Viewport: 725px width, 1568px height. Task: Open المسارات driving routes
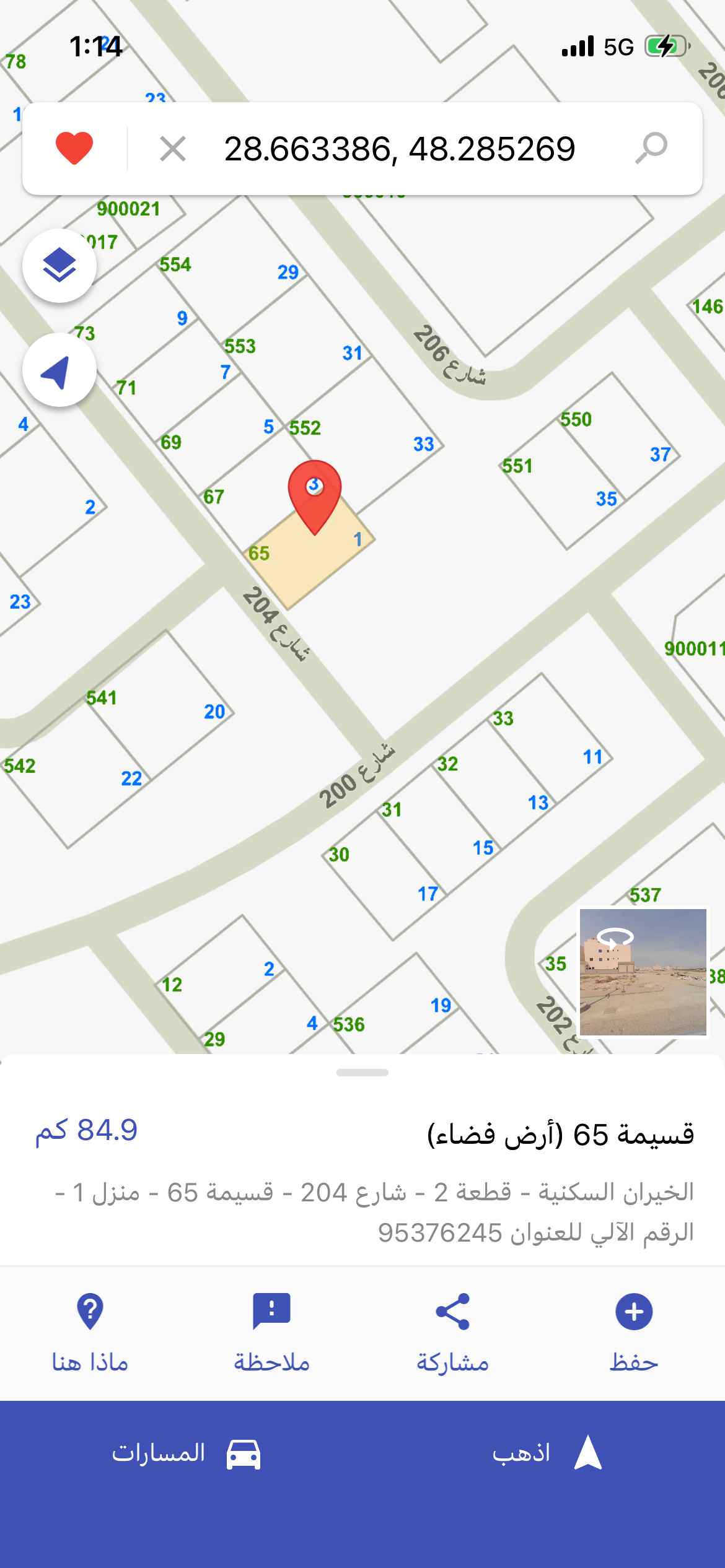[186, 1453]
